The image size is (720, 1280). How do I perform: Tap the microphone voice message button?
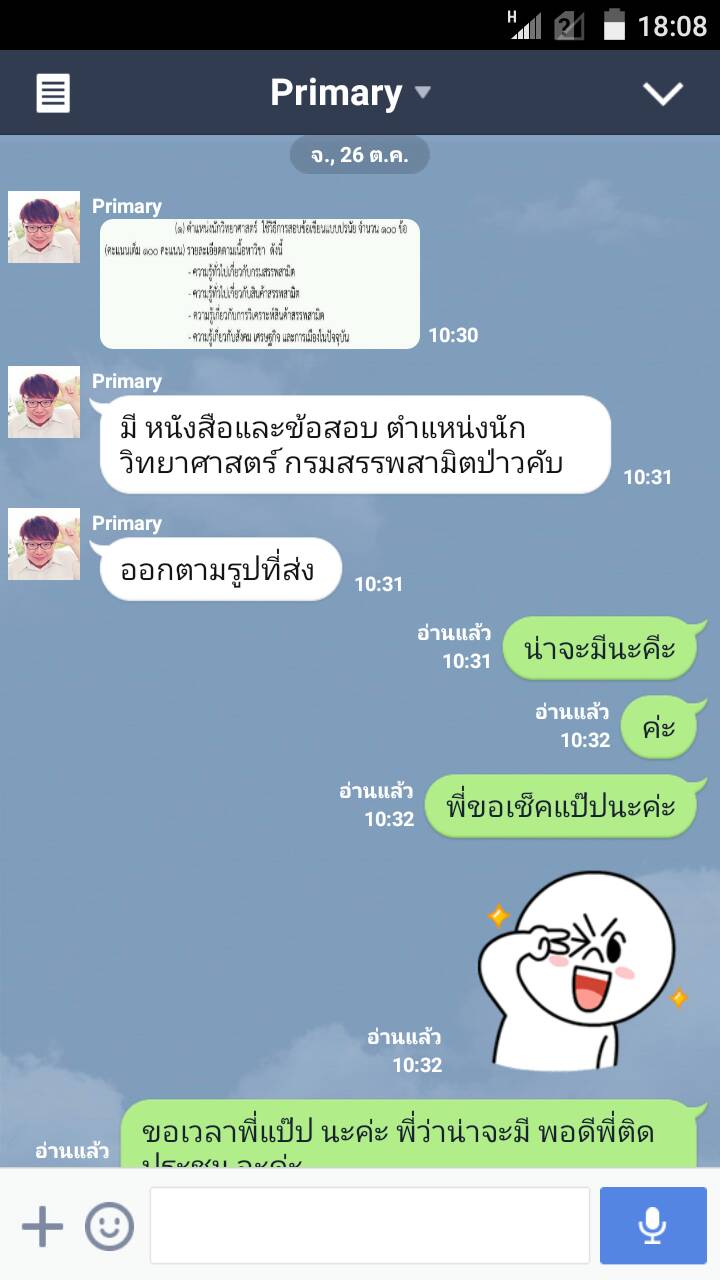coord(653,1226)
